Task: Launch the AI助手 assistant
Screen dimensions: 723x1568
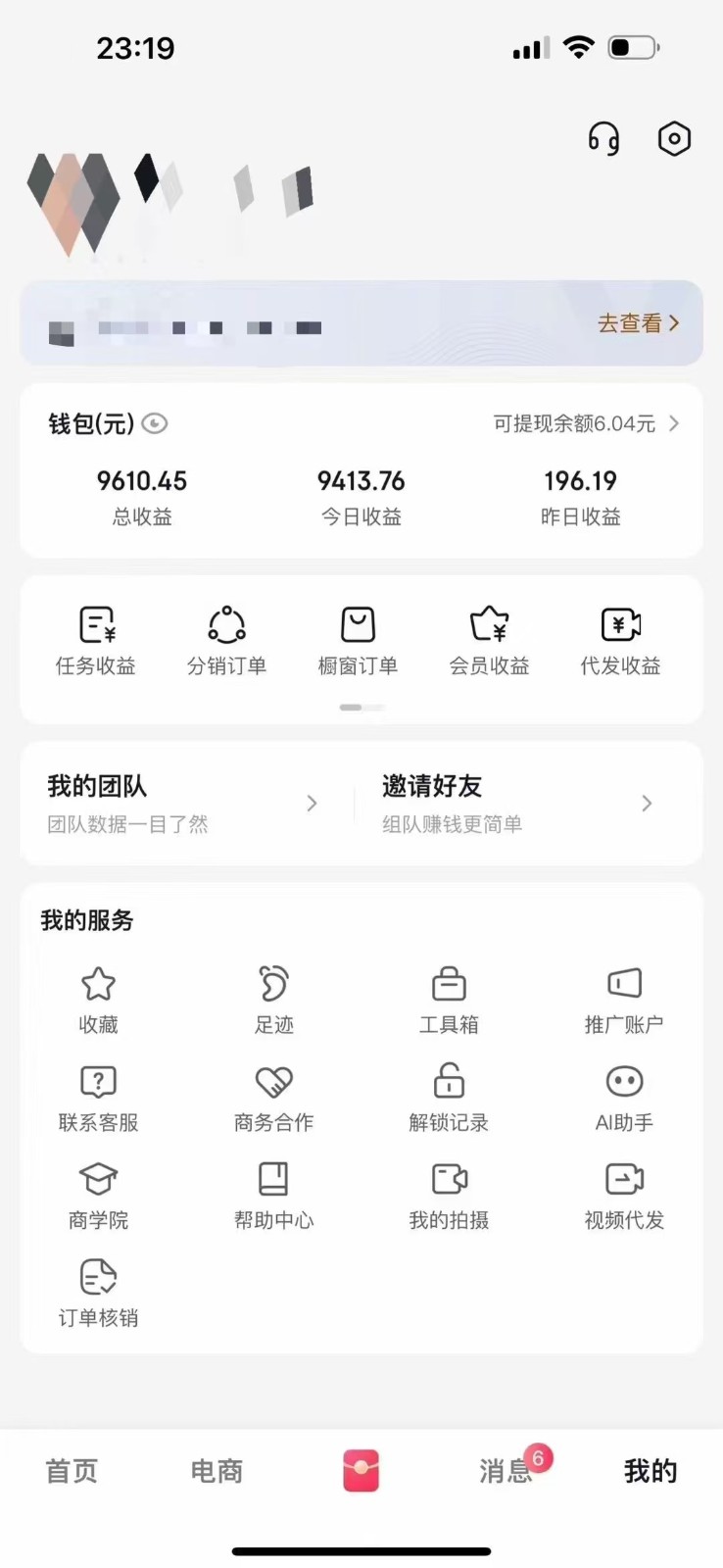Action: pos(624,1095)
